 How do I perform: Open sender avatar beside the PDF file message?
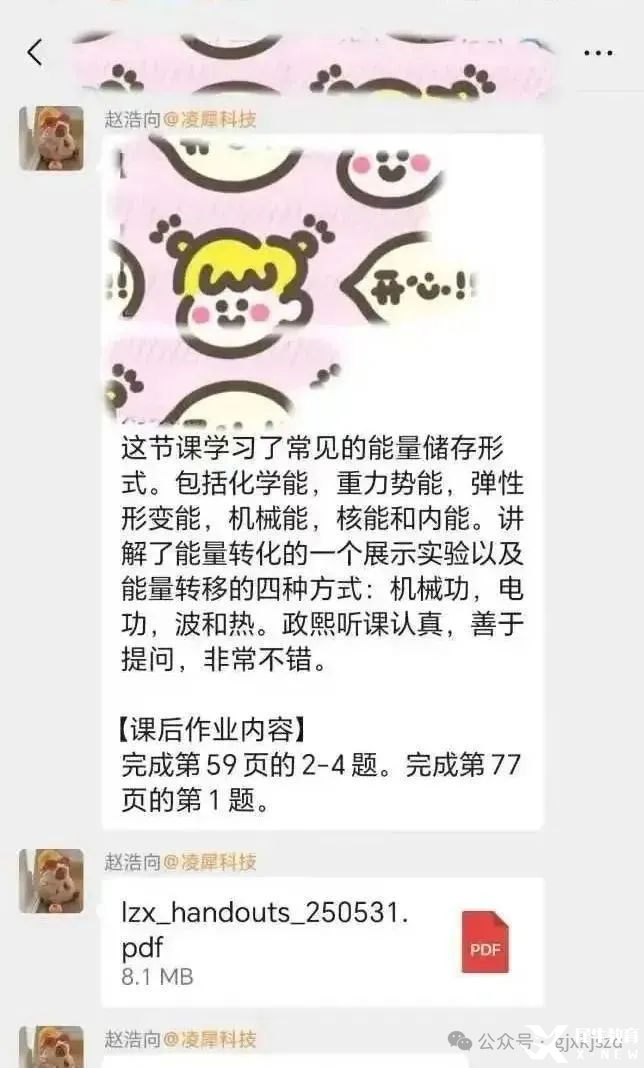click(x=51, y=881)
